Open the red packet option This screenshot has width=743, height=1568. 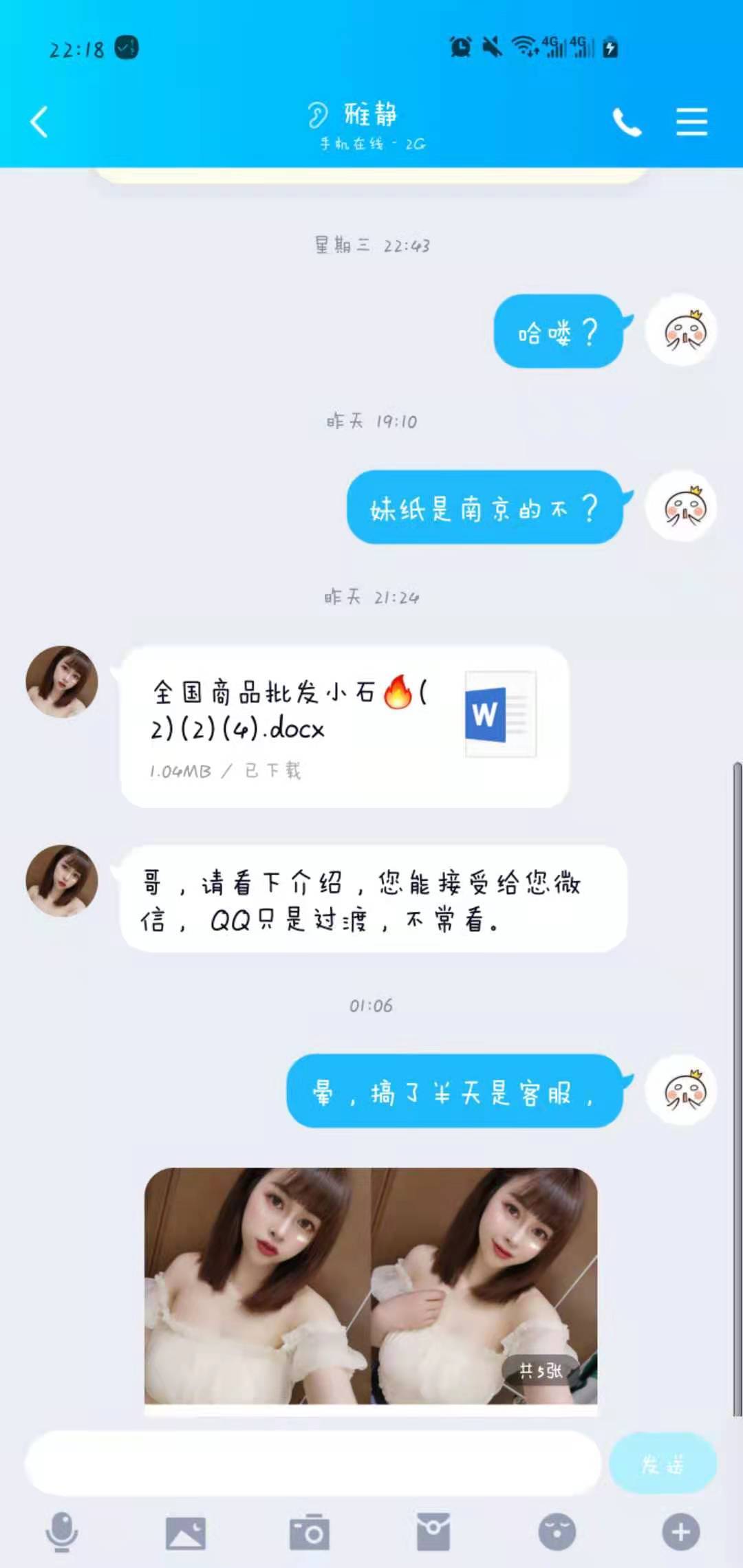[x=433, y=1532]
